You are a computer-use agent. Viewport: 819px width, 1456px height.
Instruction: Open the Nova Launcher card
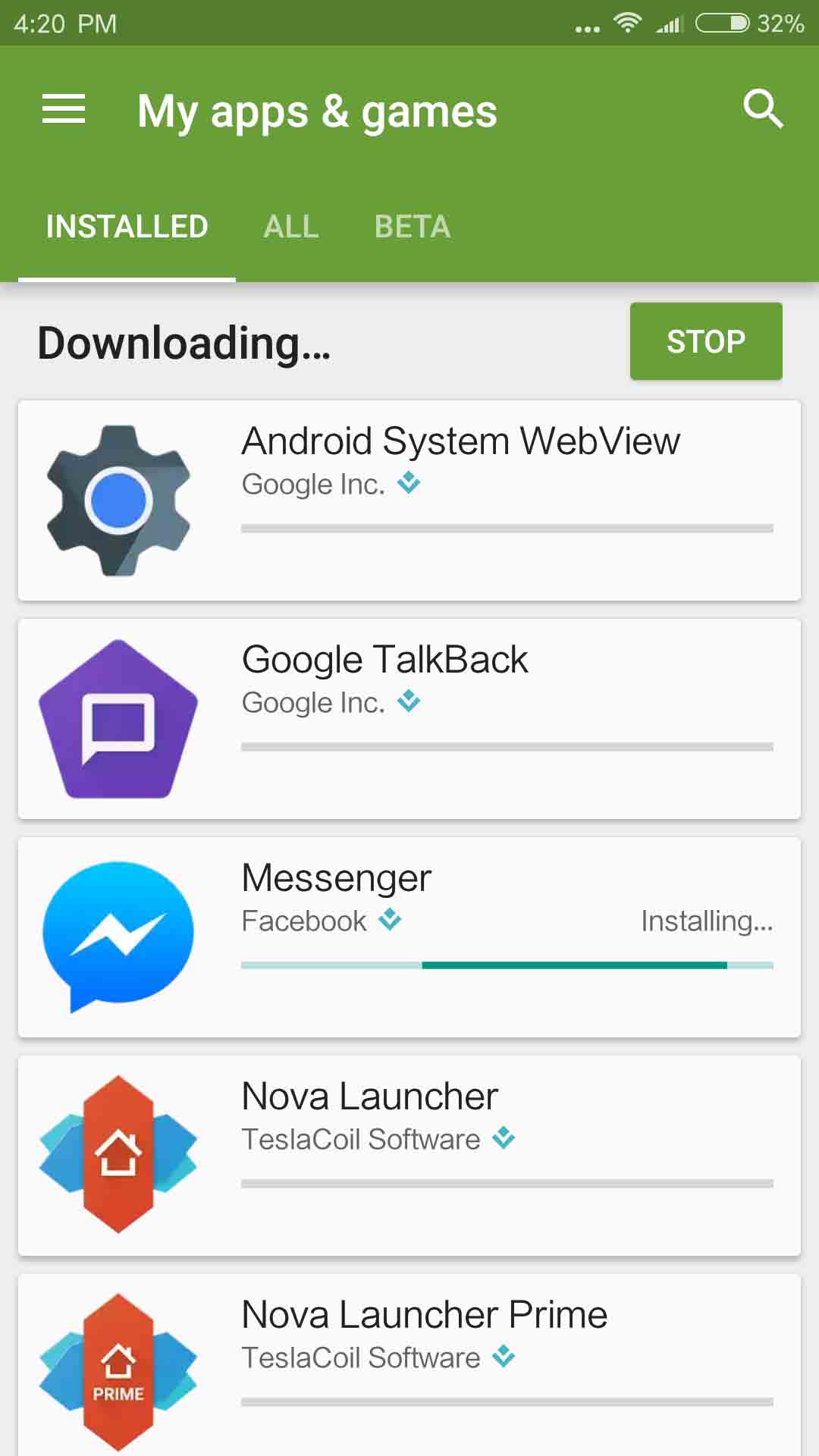point(409,1156)
